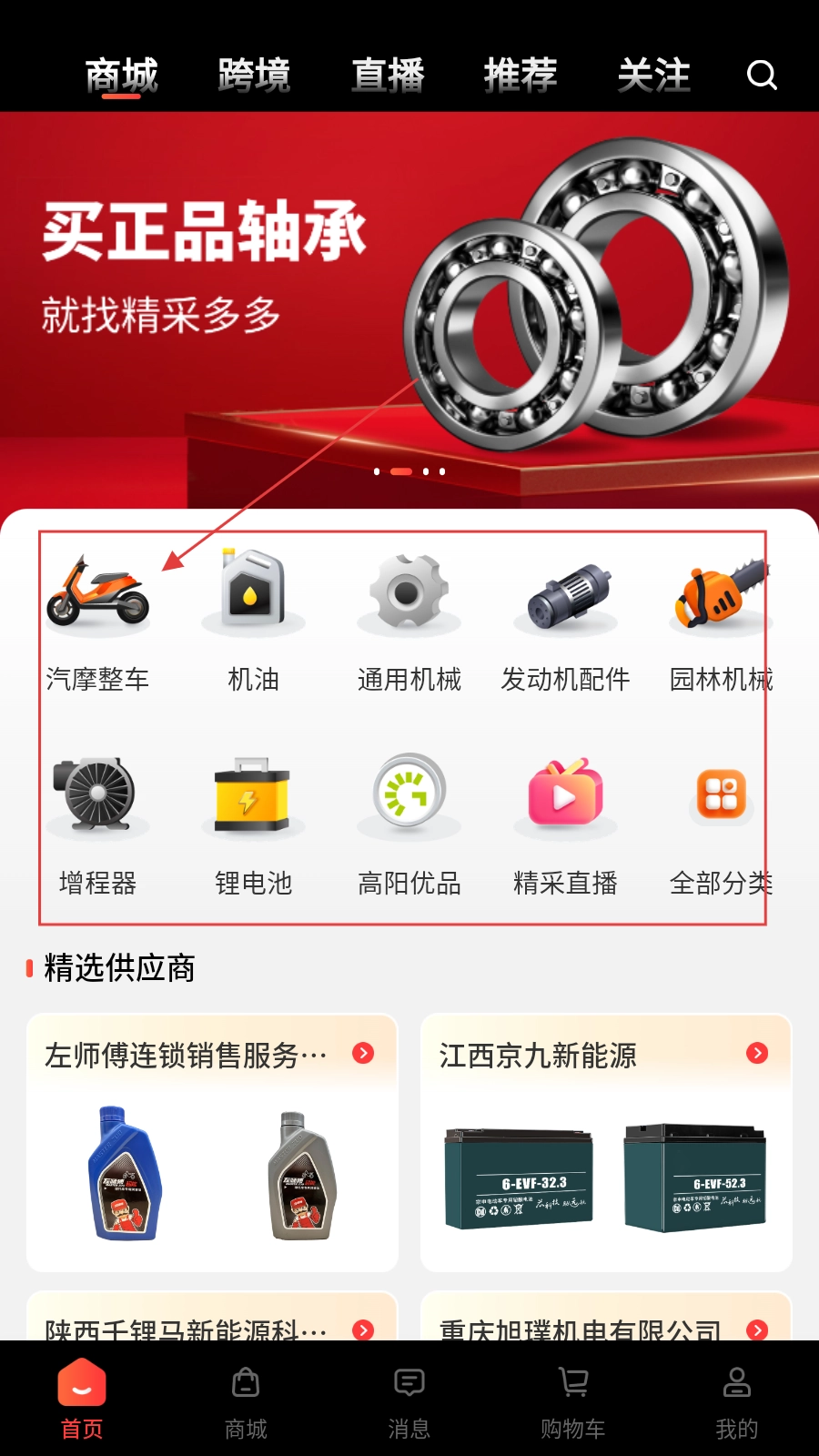Switch to the 直播 tab
This screenshot has height=1456, width=819.
(388, 76)
